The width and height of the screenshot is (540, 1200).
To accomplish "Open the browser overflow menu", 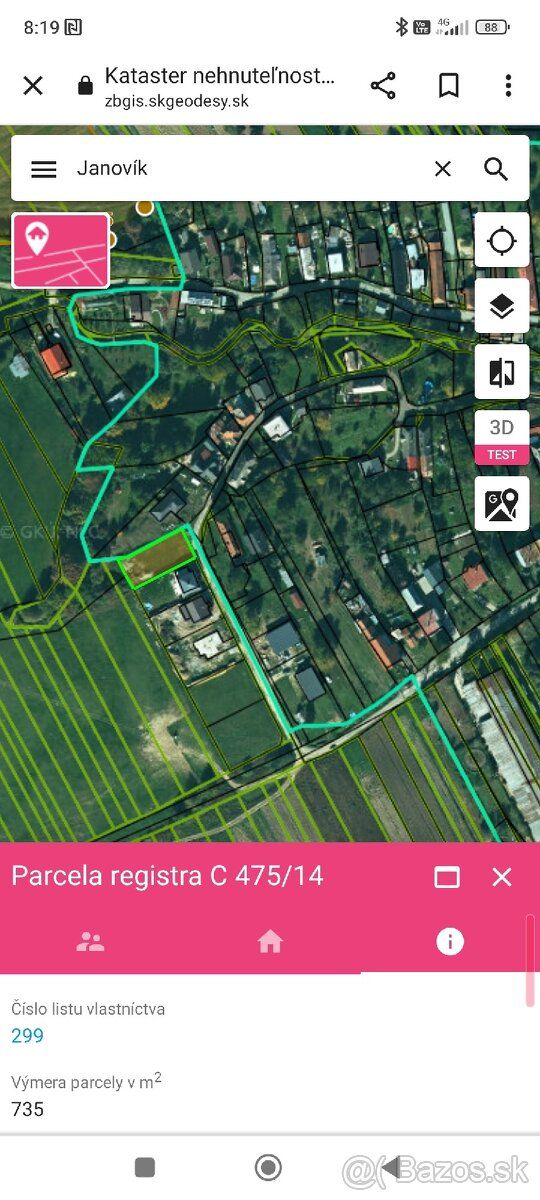I will 508,86.
